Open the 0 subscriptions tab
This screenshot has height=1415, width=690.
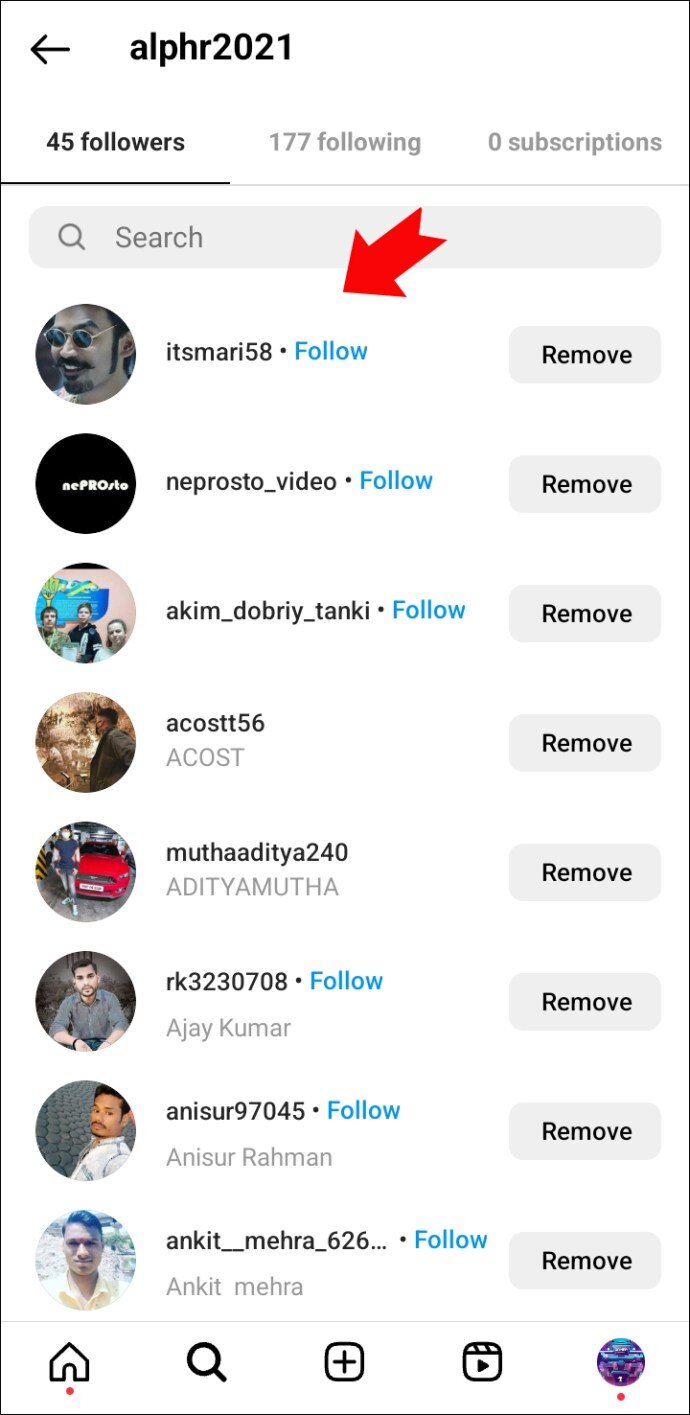click(574, 142)
